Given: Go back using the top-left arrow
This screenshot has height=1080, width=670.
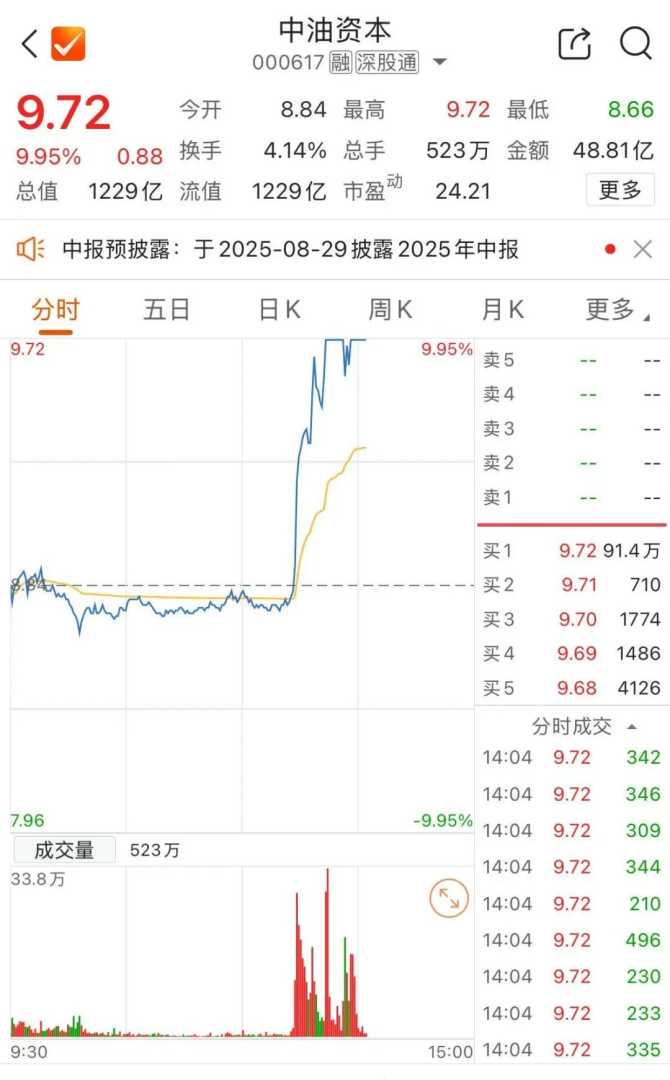Looking at the screenshot, I should [x=28, y=43].
